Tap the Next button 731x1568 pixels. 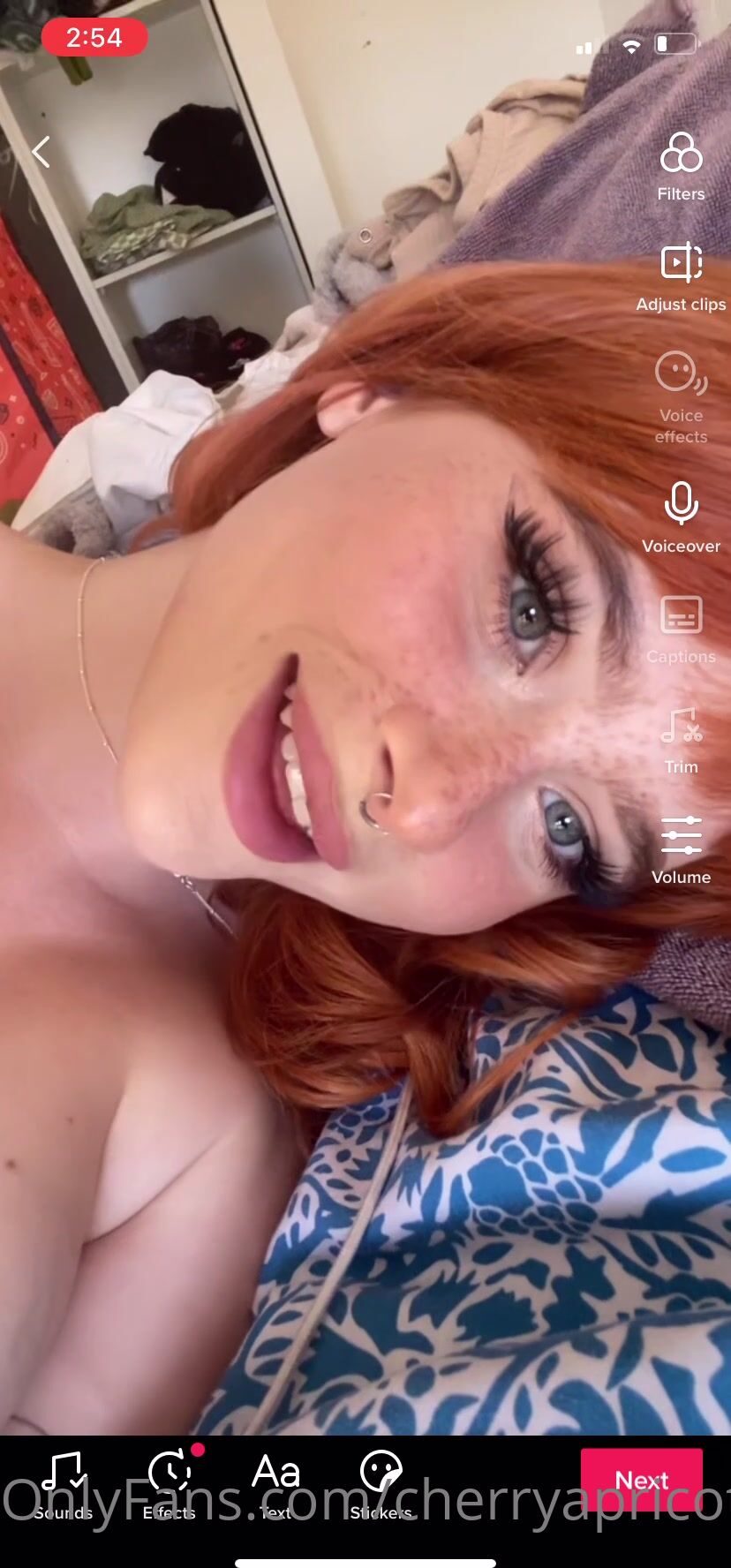(641, 1480)
